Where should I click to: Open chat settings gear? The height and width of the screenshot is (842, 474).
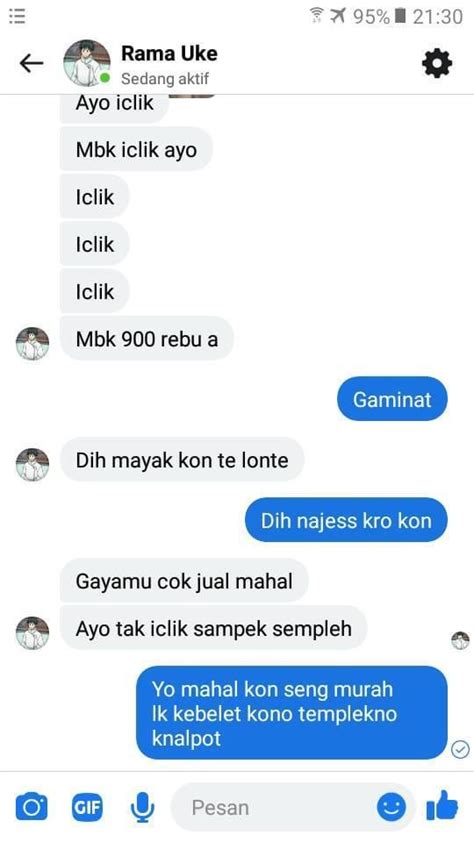click(437, 63)
